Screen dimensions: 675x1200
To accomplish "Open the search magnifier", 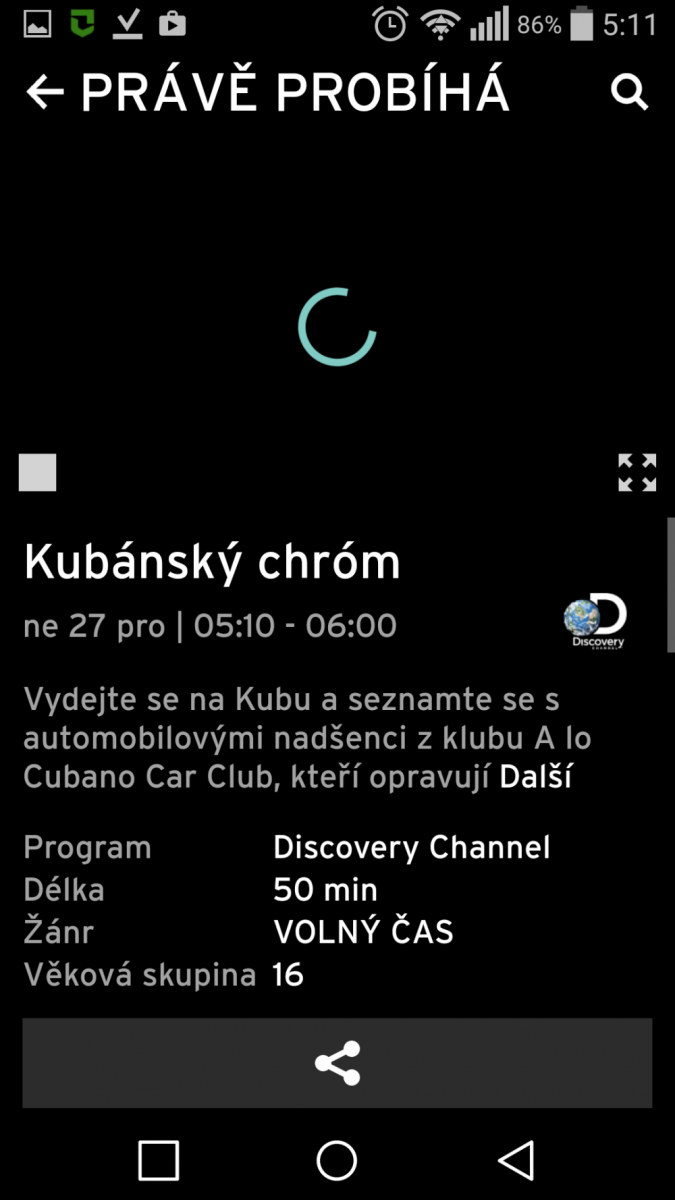I will point(629,93).
